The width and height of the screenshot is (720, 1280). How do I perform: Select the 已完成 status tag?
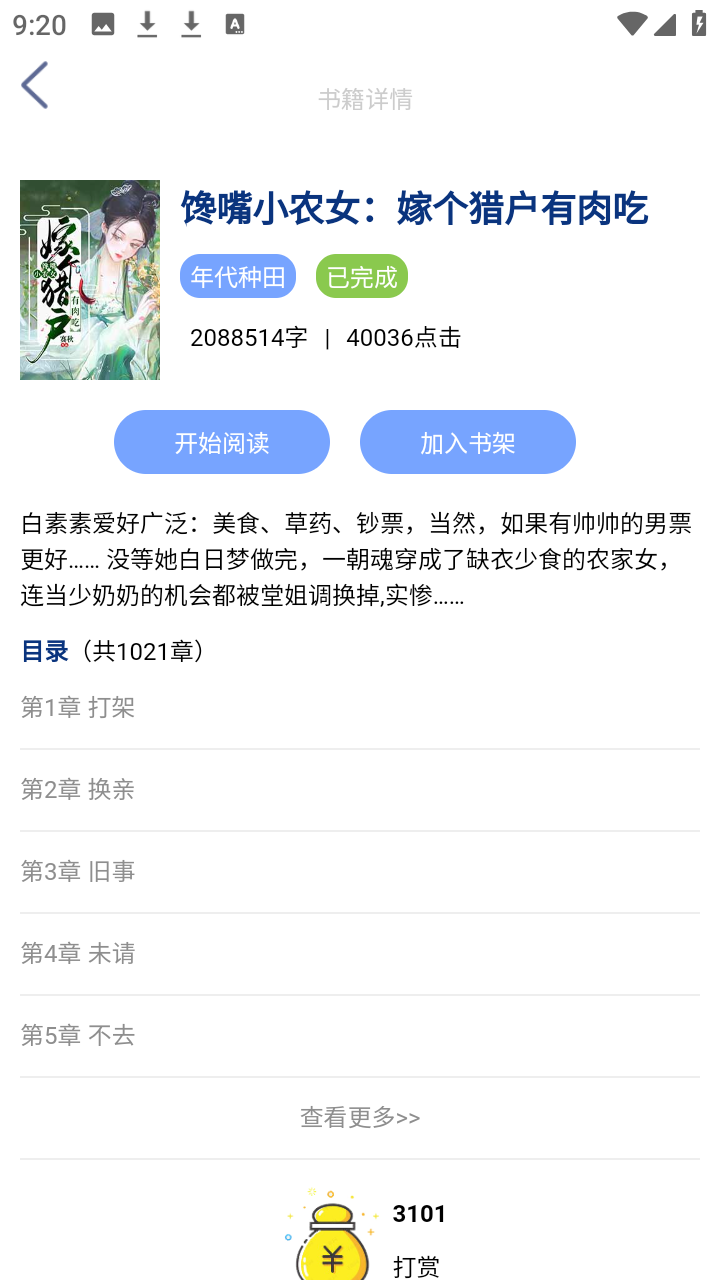point(360,276)
